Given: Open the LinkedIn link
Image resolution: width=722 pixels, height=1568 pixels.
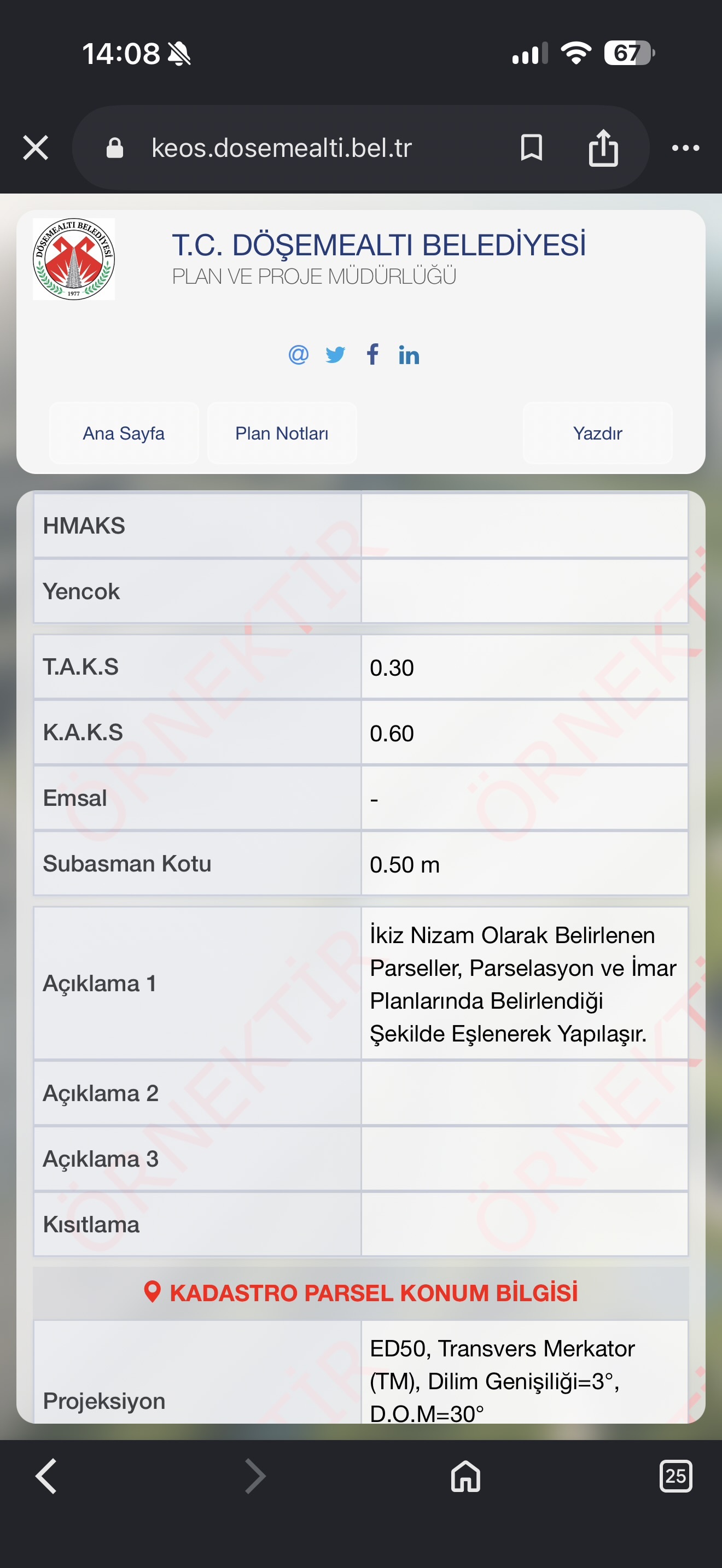Looking at the screenshot, I should 409,355.
